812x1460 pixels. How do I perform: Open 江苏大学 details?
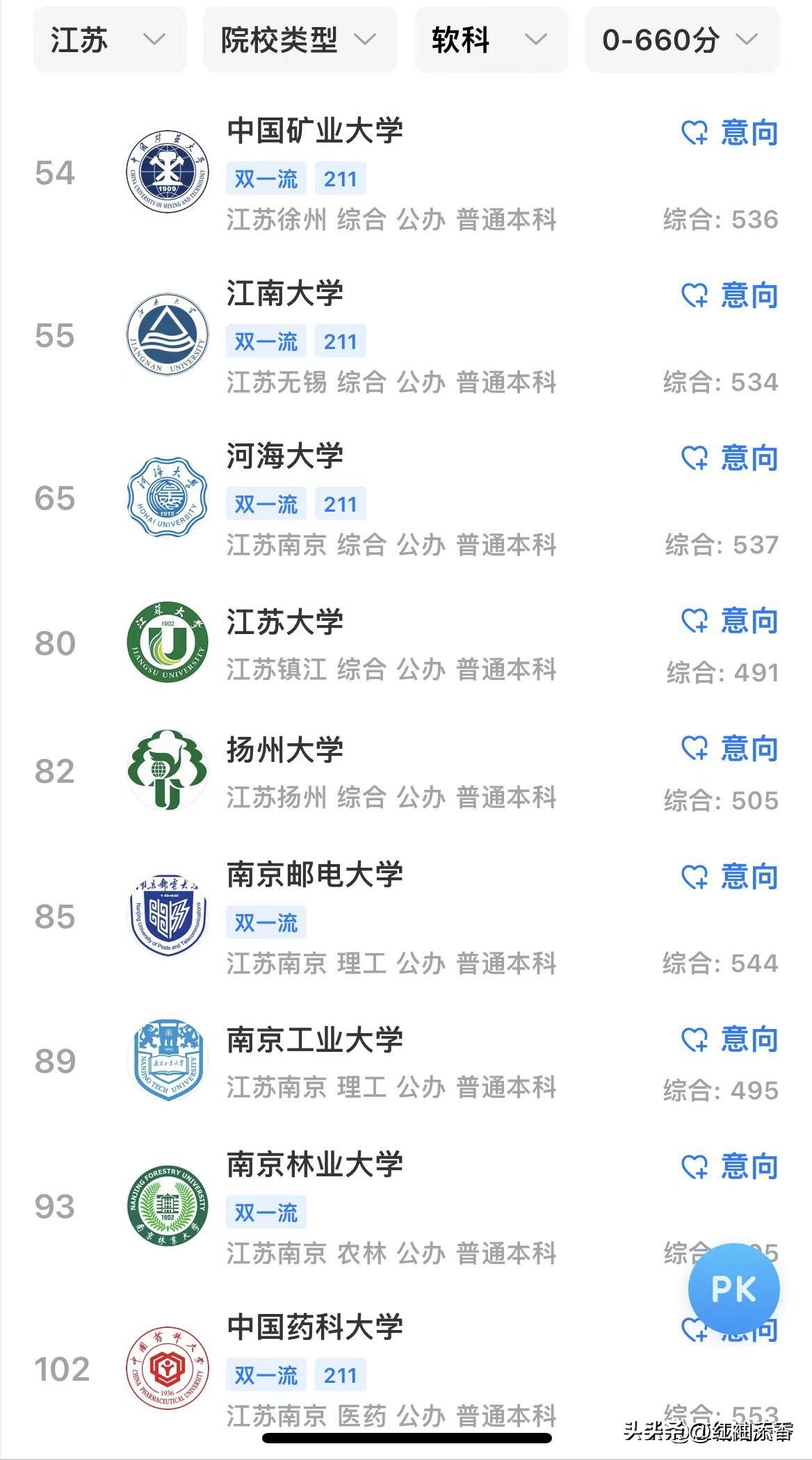point(285,622)
